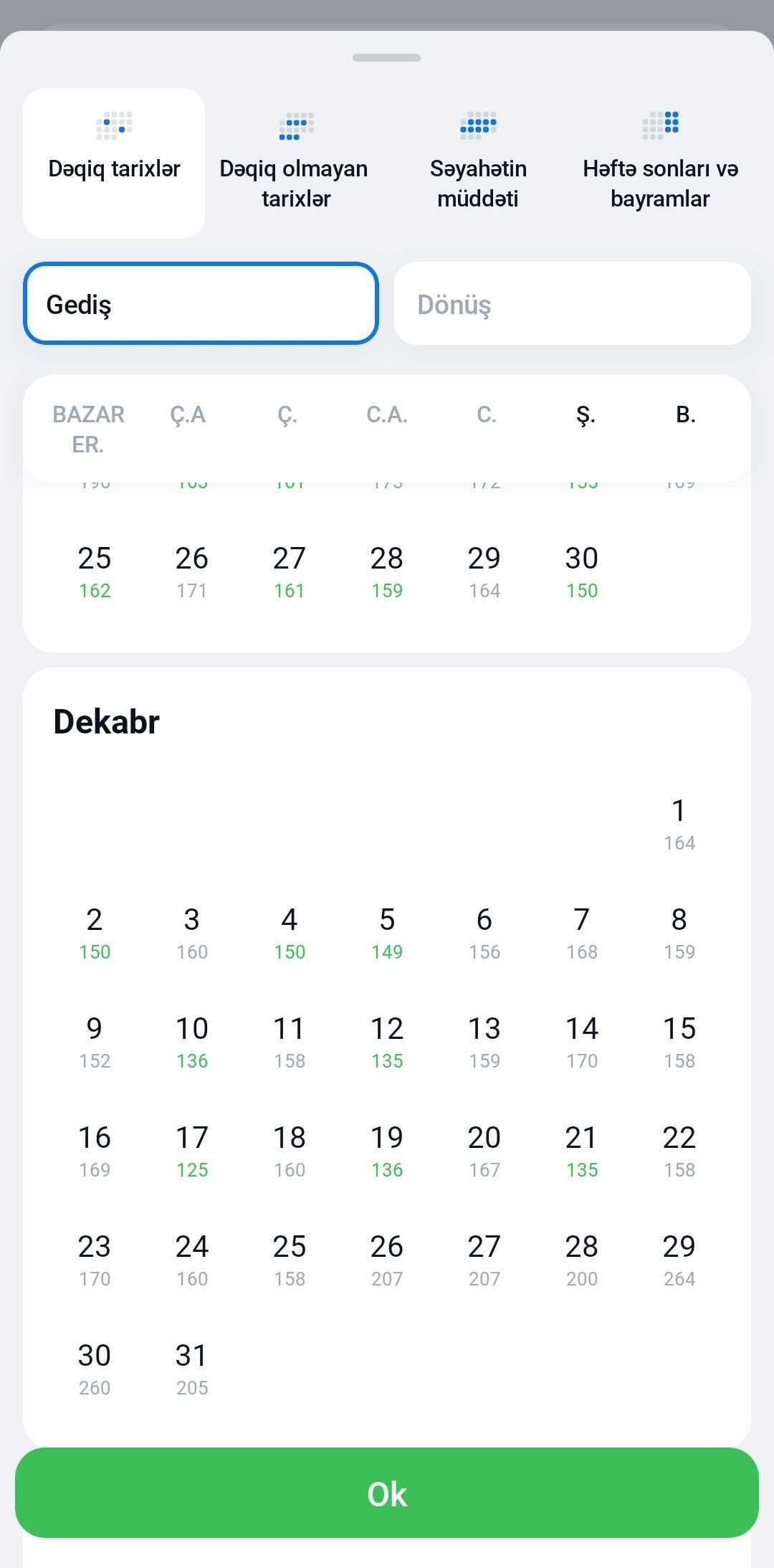Select December 24 priced at 160
This screenshot has height=1568, width=774.
tap(192, 1259)
